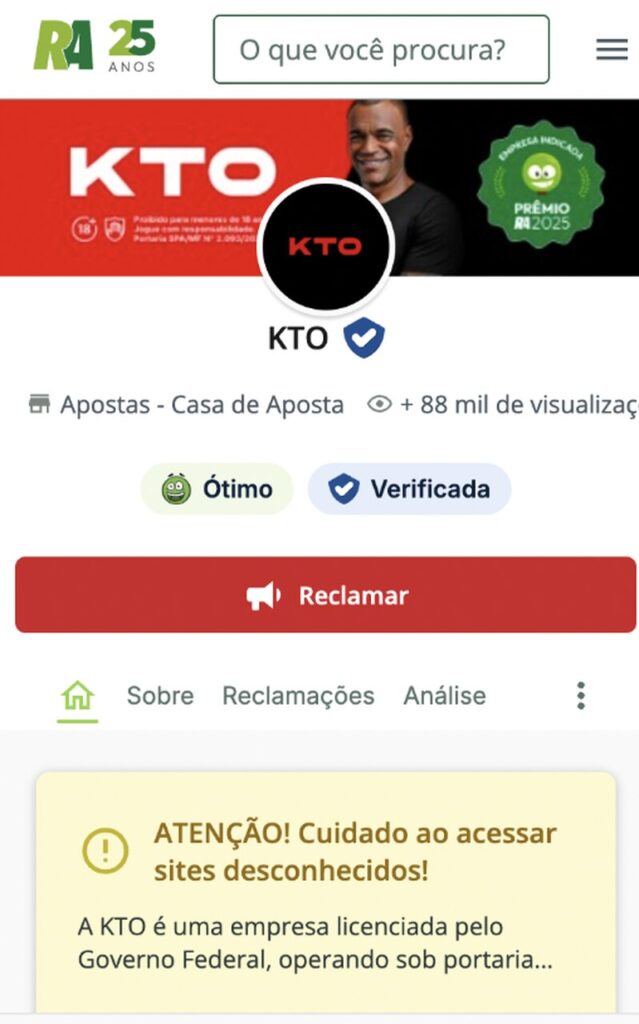
Task: Tap the search field "O que você procura?"
Action: (380, 49)
